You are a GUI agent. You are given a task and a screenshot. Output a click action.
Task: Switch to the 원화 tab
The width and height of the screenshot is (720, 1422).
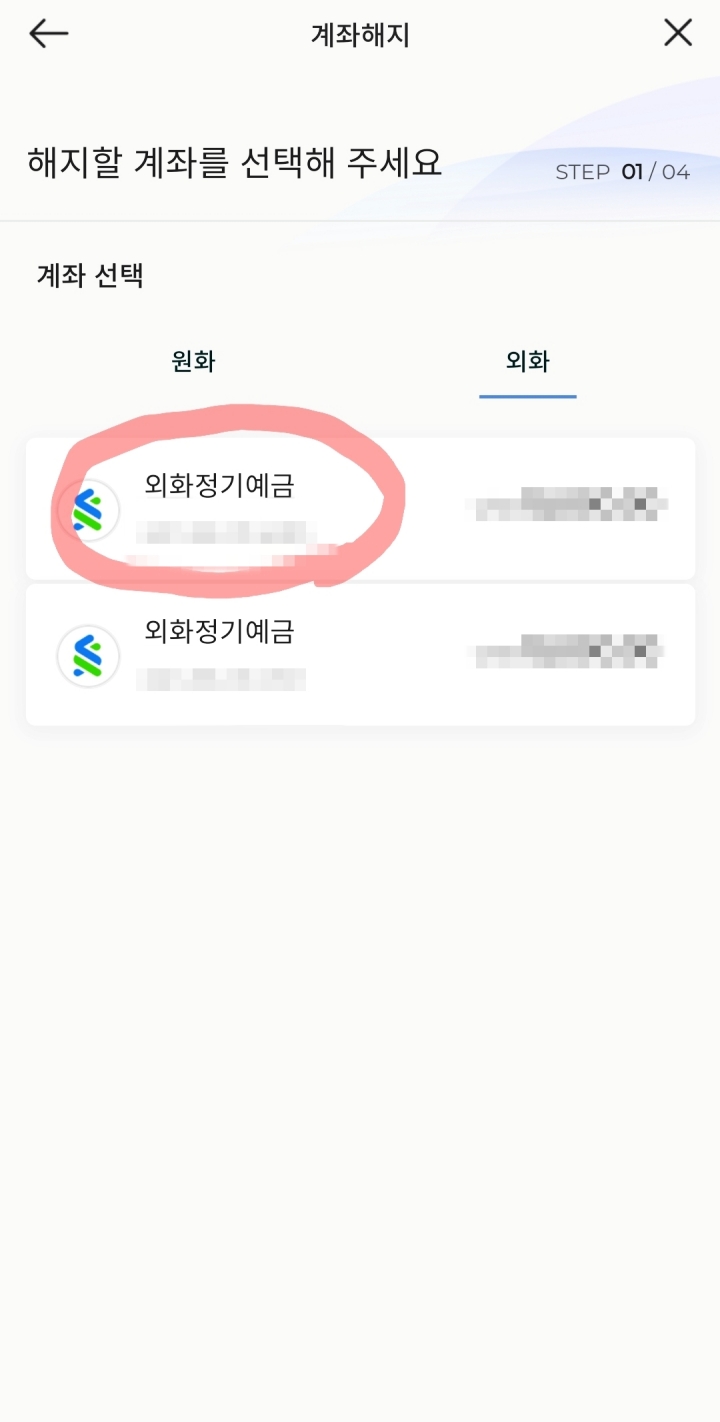(193, 362)
